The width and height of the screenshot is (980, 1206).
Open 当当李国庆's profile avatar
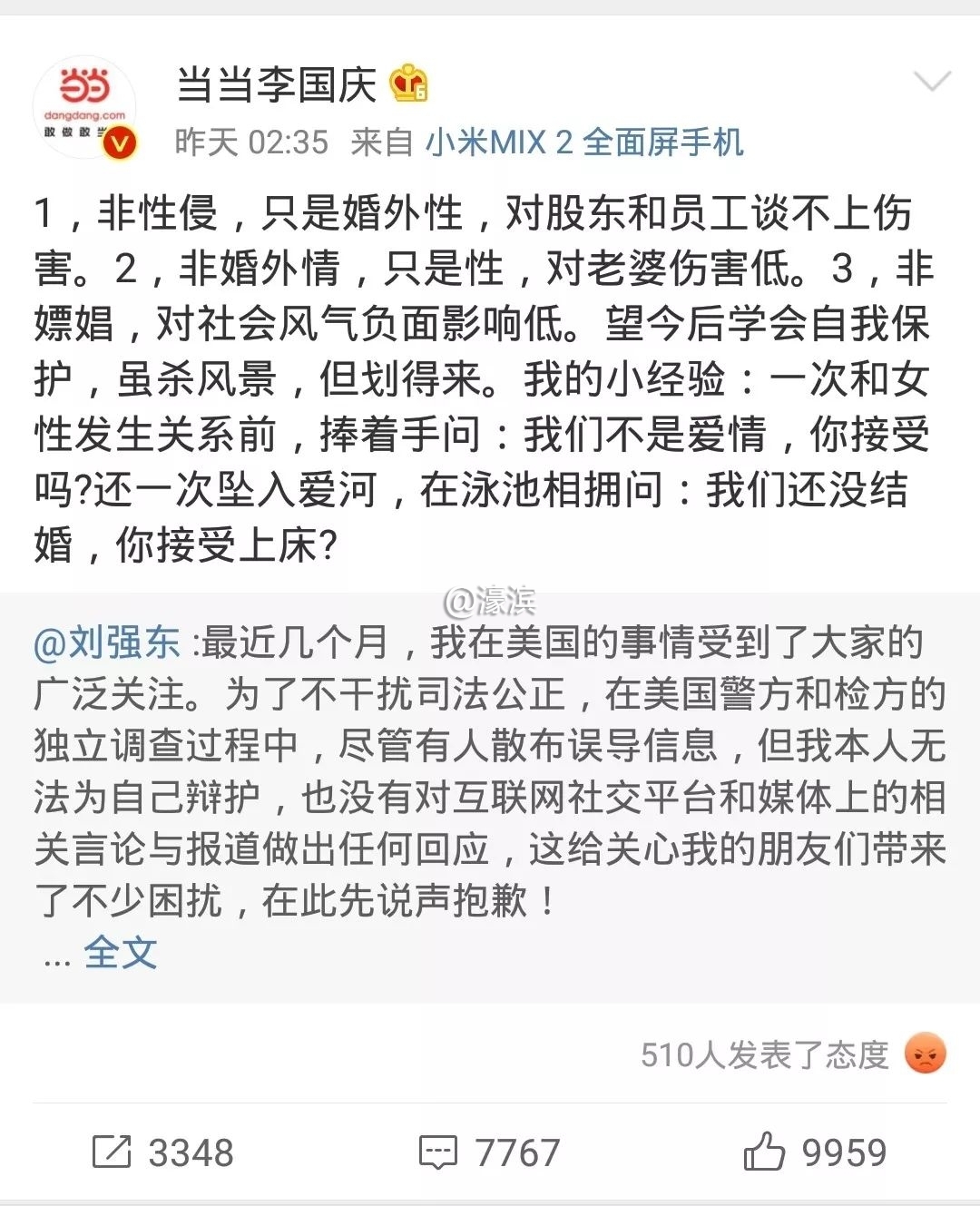pyautogui.click(x=84, y=107)
